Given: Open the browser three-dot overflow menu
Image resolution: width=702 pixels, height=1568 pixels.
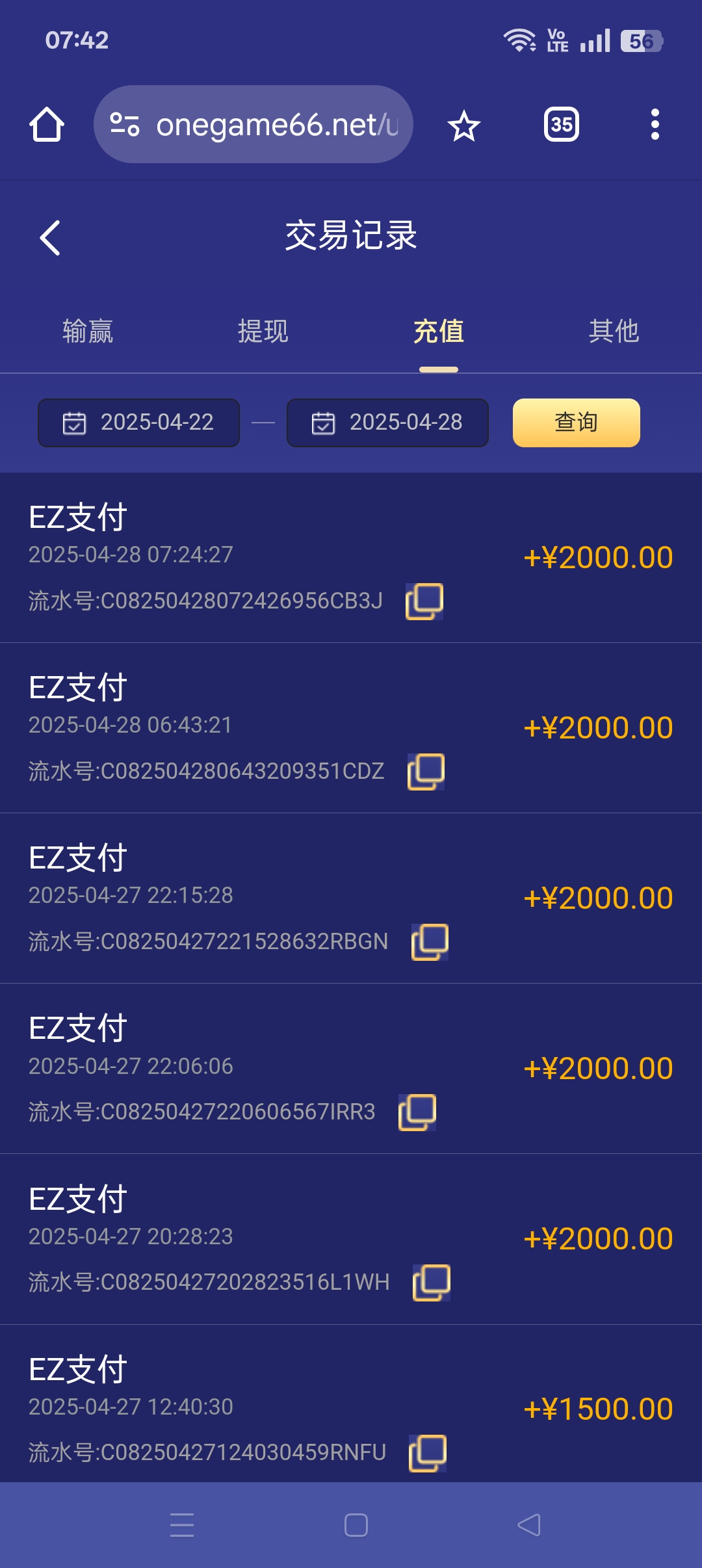Looking at the screenshot, I should click(655, 125).
